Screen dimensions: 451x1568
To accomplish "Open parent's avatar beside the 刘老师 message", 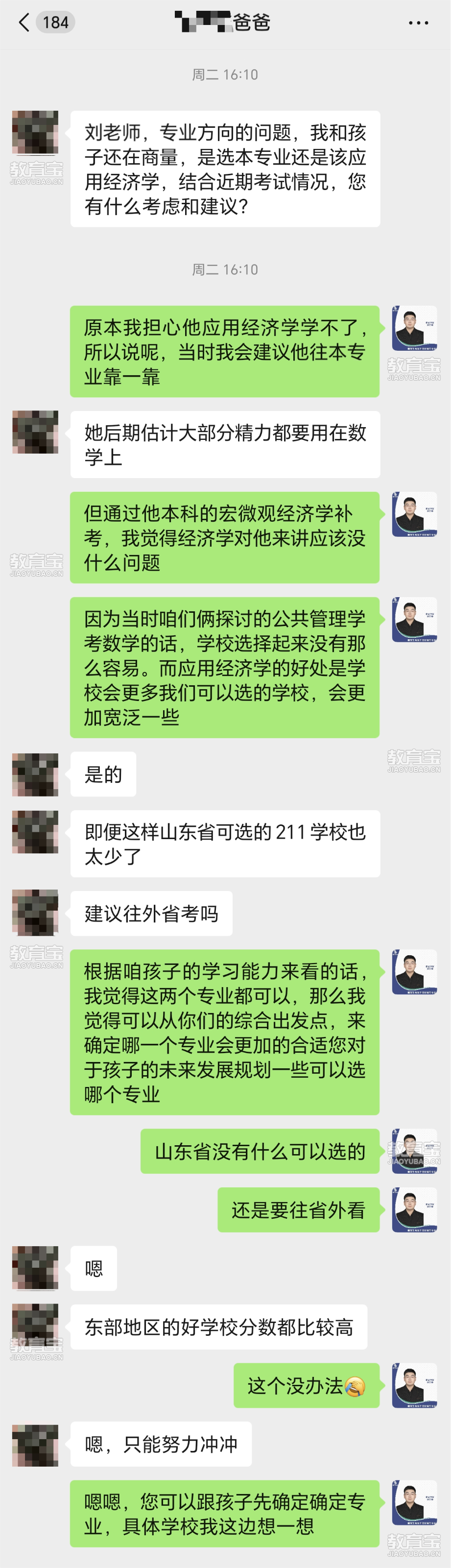I will [x=35, y=133].
